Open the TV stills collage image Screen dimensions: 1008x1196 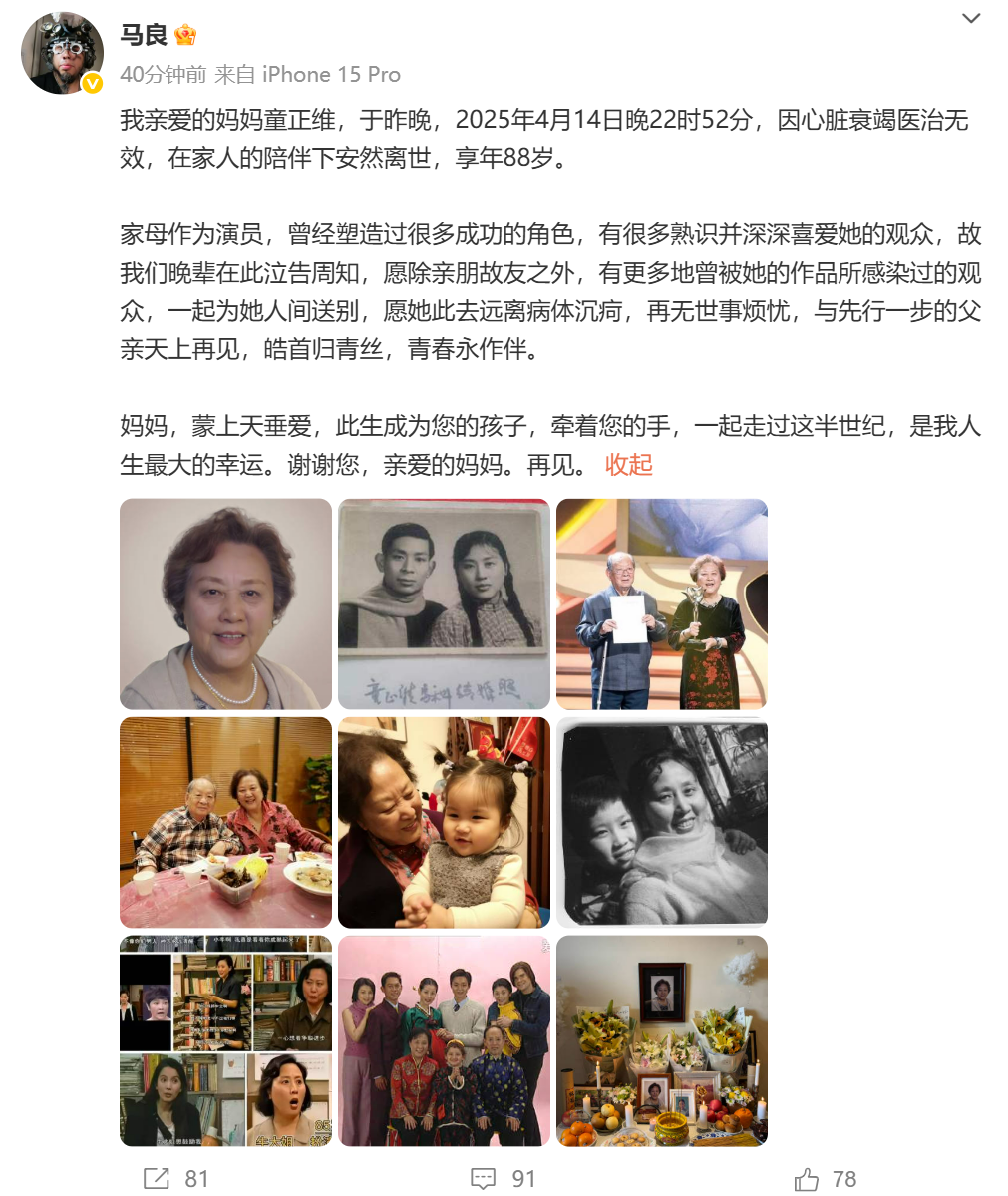[x=225, y=1041]
